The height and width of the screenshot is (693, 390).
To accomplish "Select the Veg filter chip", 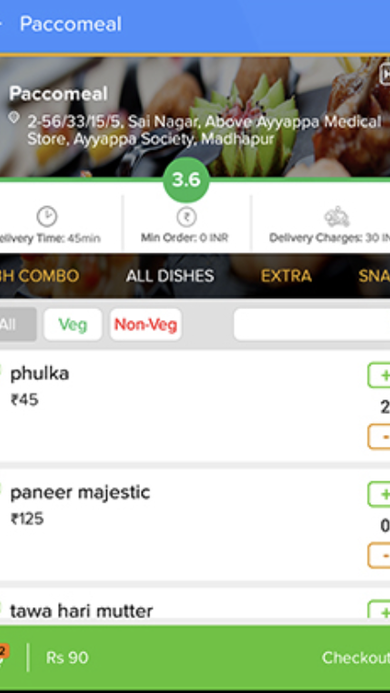I will 73,325.
